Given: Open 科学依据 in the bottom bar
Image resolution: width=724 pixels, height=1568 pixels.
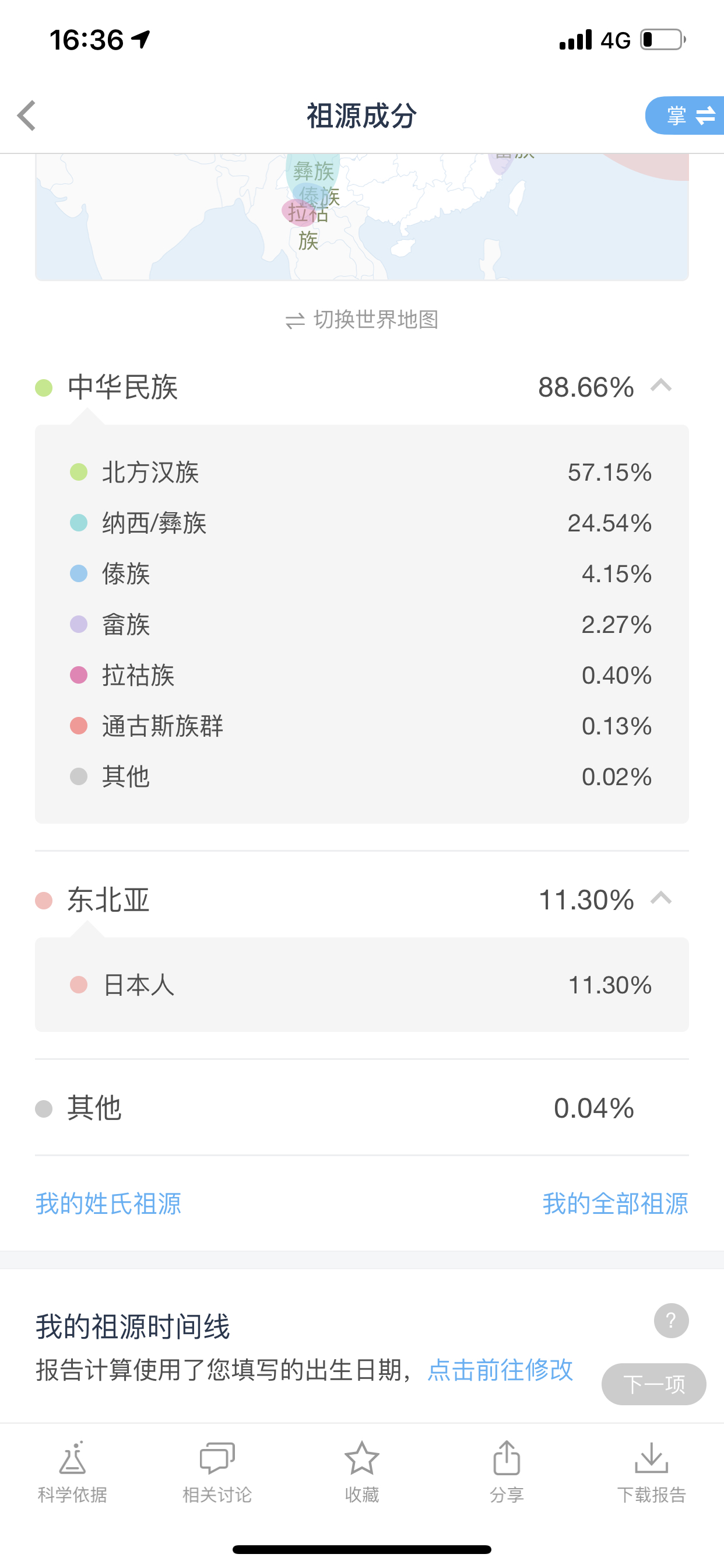Looking at the screenshot, I should point(72,1472).
